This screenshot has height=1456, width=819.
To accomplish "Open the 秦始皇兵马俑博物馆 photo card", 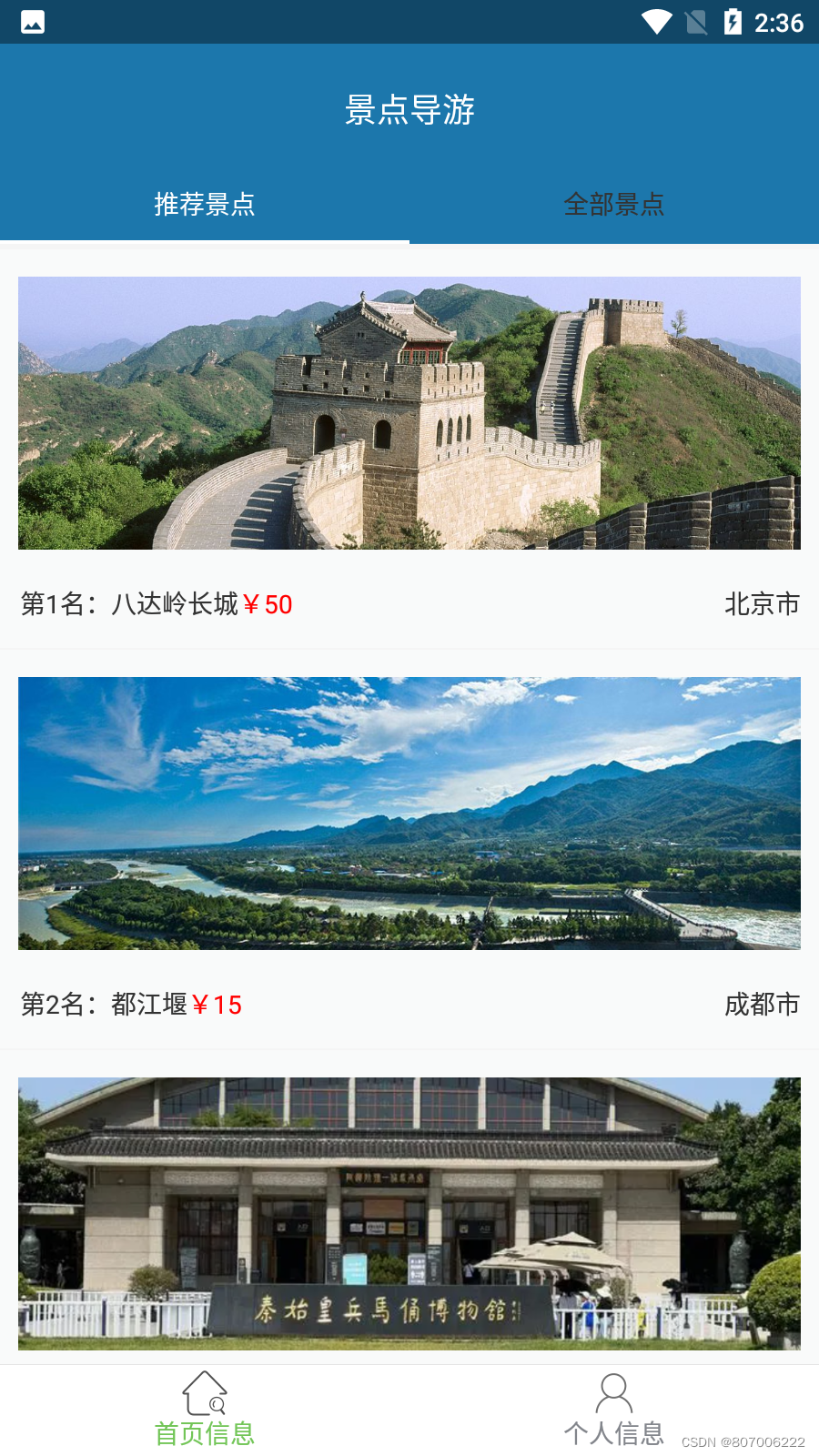I will click(x=409, y=1214).
